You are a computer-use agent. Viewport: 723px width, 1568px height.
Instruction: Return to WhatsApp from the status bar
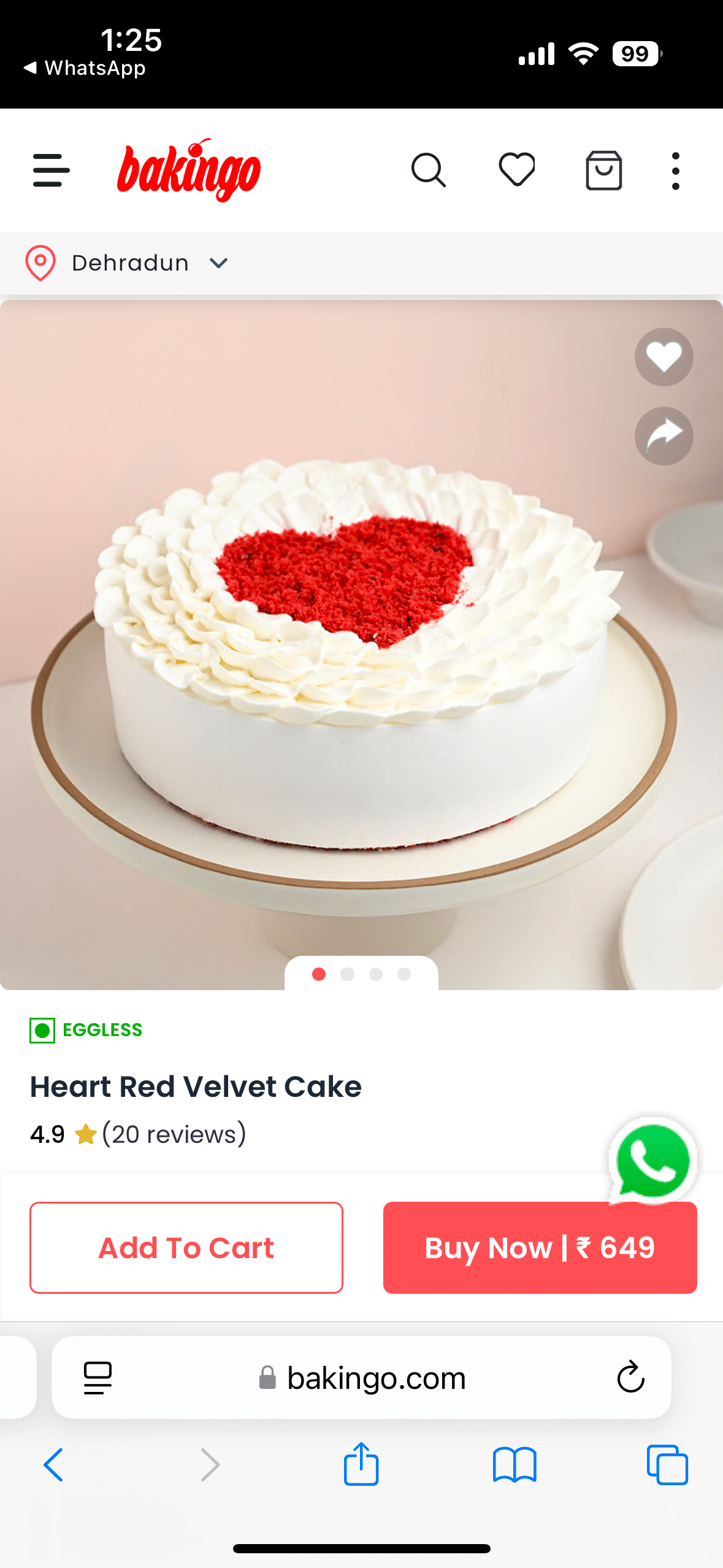[85, 67]
